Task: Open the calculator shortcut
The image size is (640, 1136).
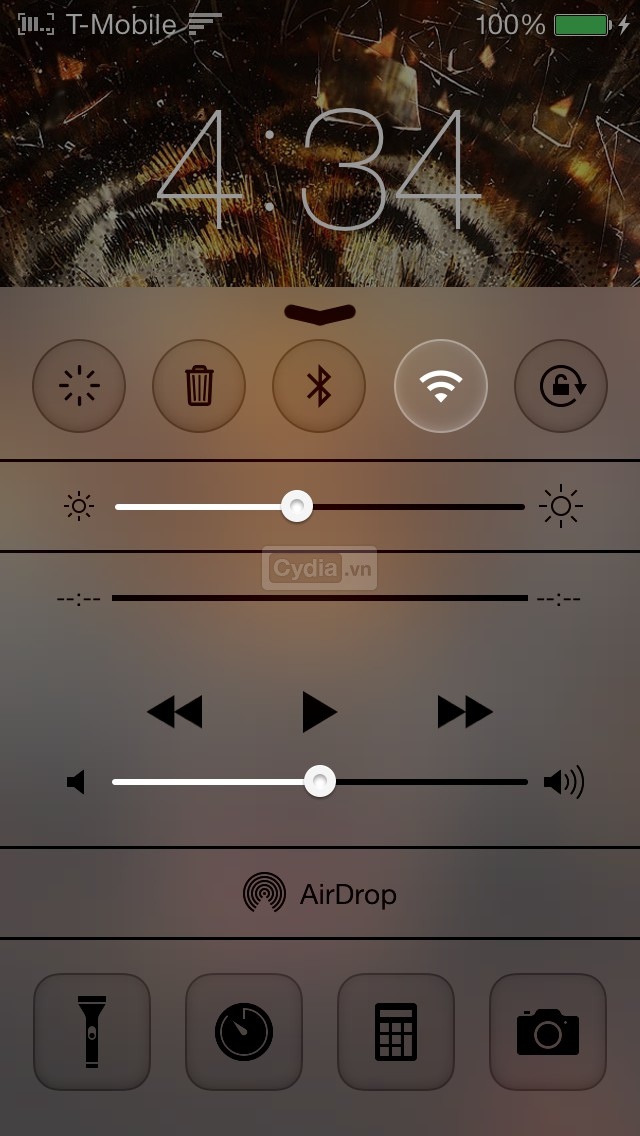Action: 396,1031
